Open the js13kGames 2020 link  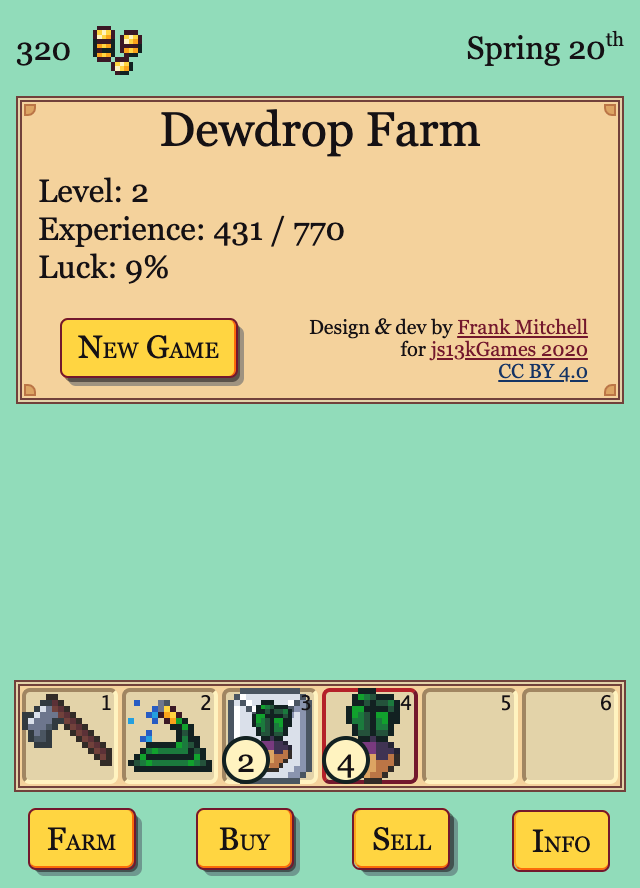pyautogui.click(x=508, y=349)
